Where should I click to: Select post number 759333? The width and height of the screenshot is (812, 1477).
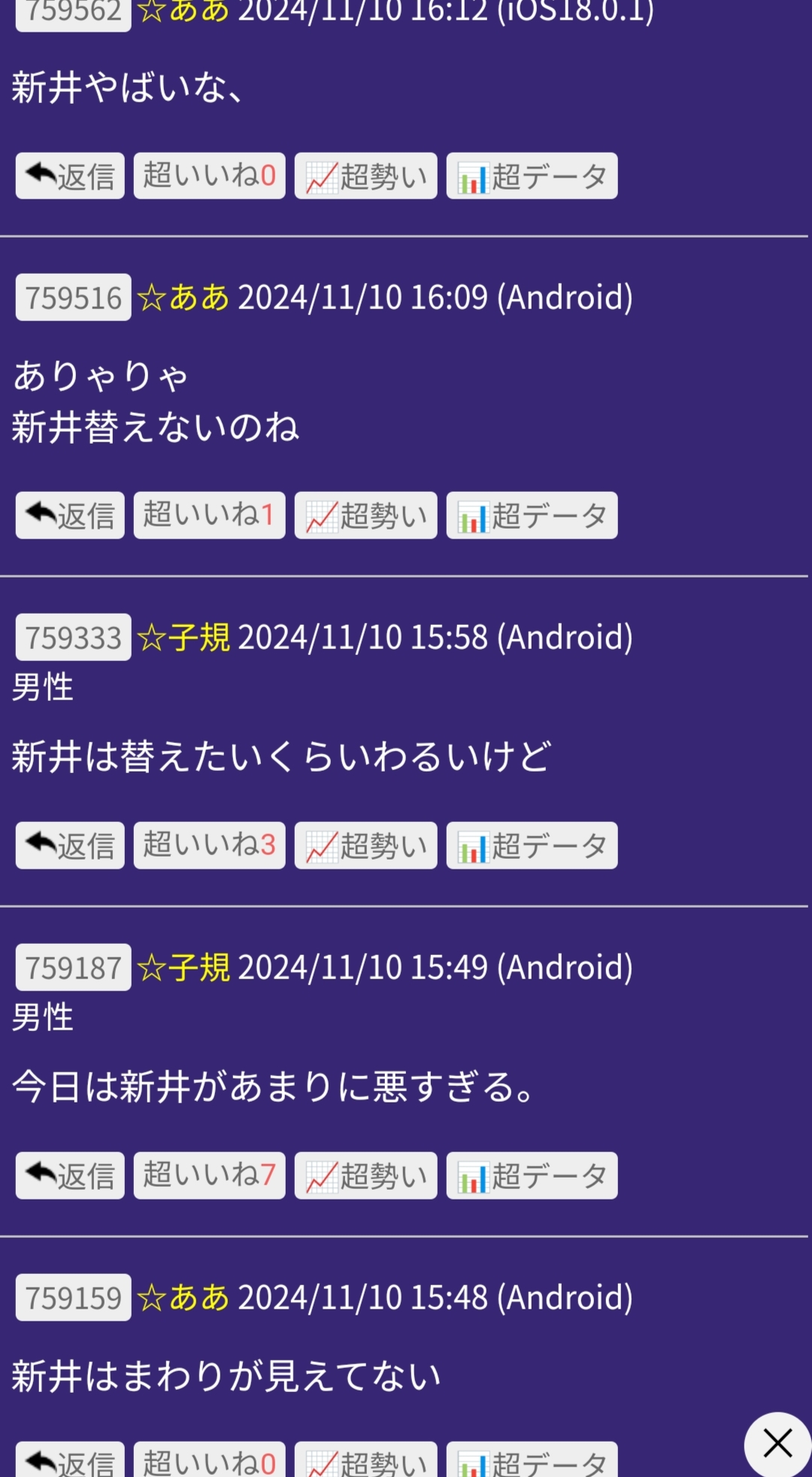click(x=74, y=637)
